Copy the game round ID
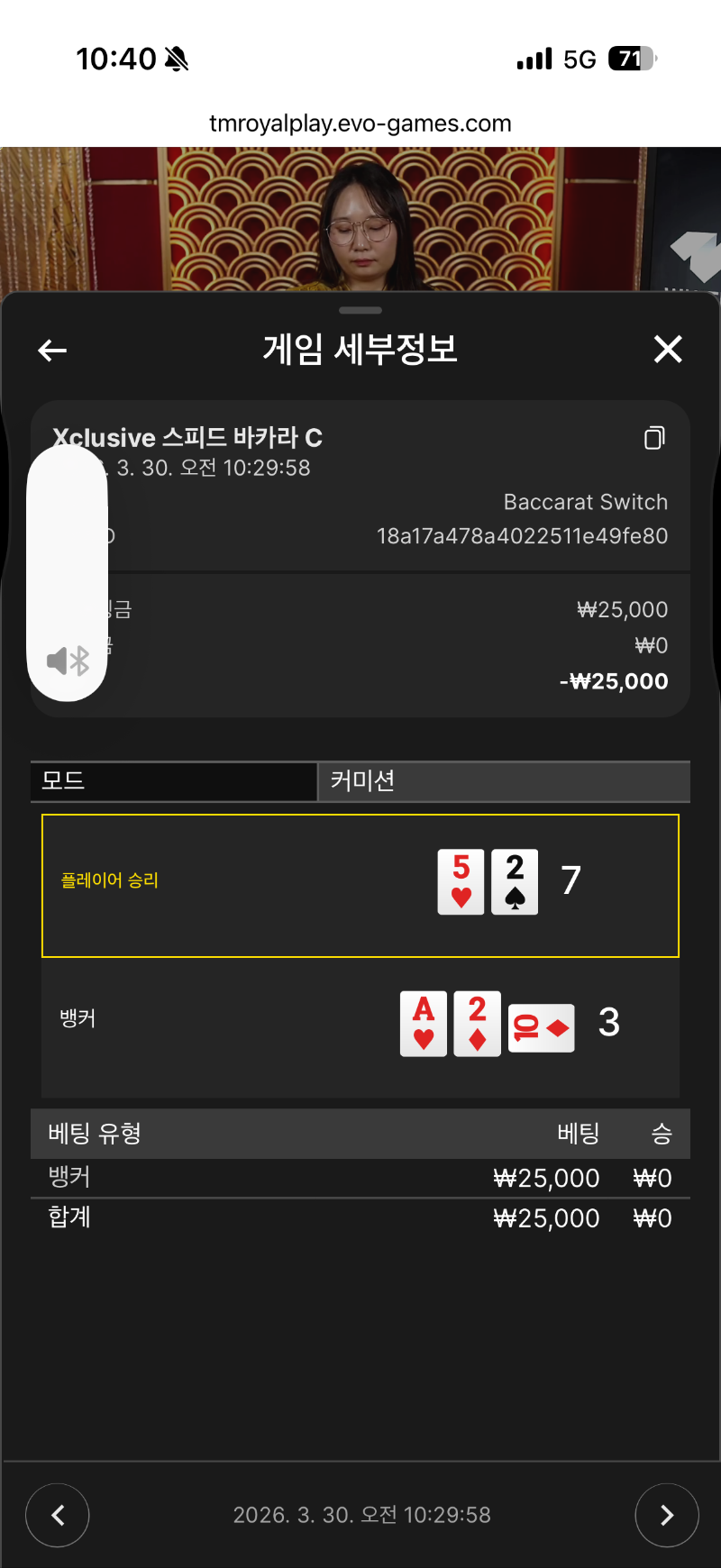The height and width of the screenshot is (1568, 721). click(x=654, y=438)
